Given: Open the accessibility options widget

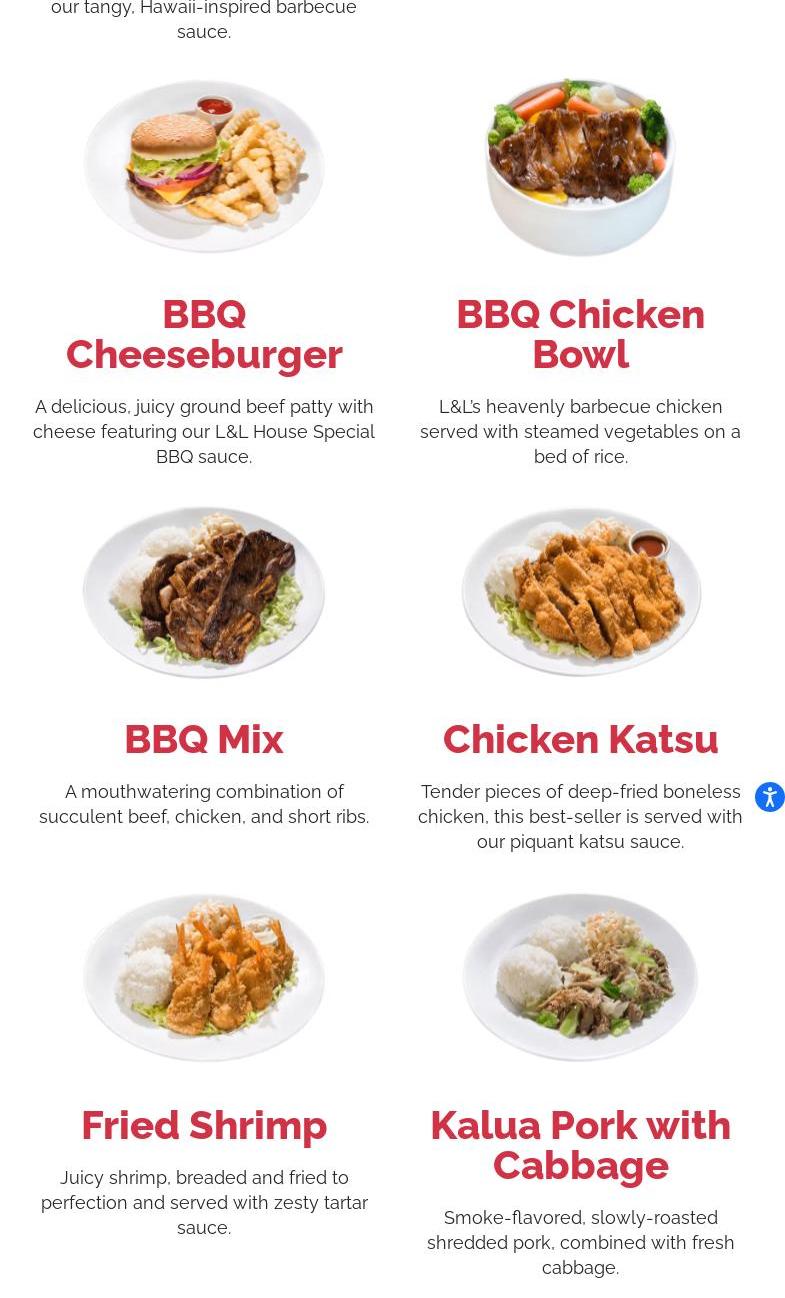Looking at the screenshot, I should 769,797.
